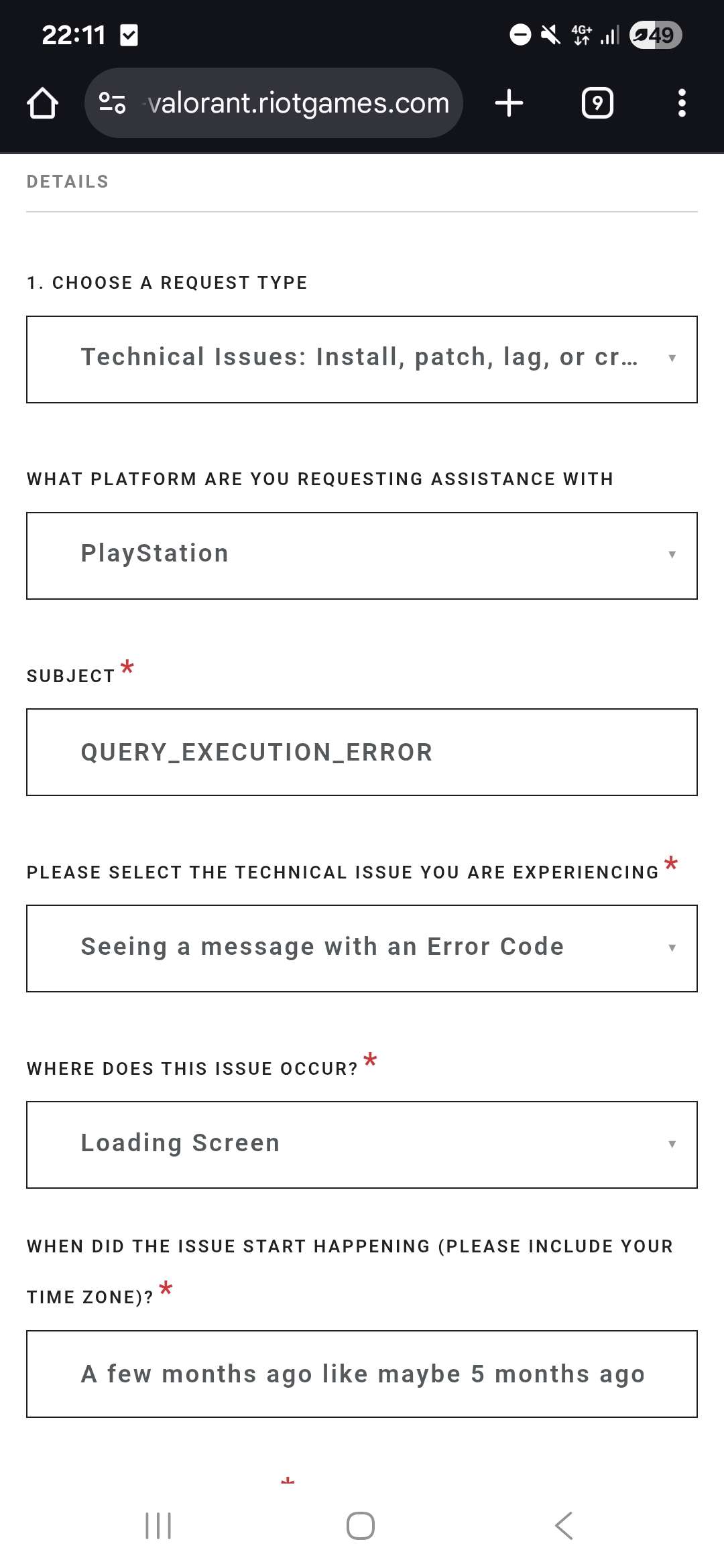Change the PlayStation platform selection
This screenshot has width=724, height=1568.
pos(362,556)
